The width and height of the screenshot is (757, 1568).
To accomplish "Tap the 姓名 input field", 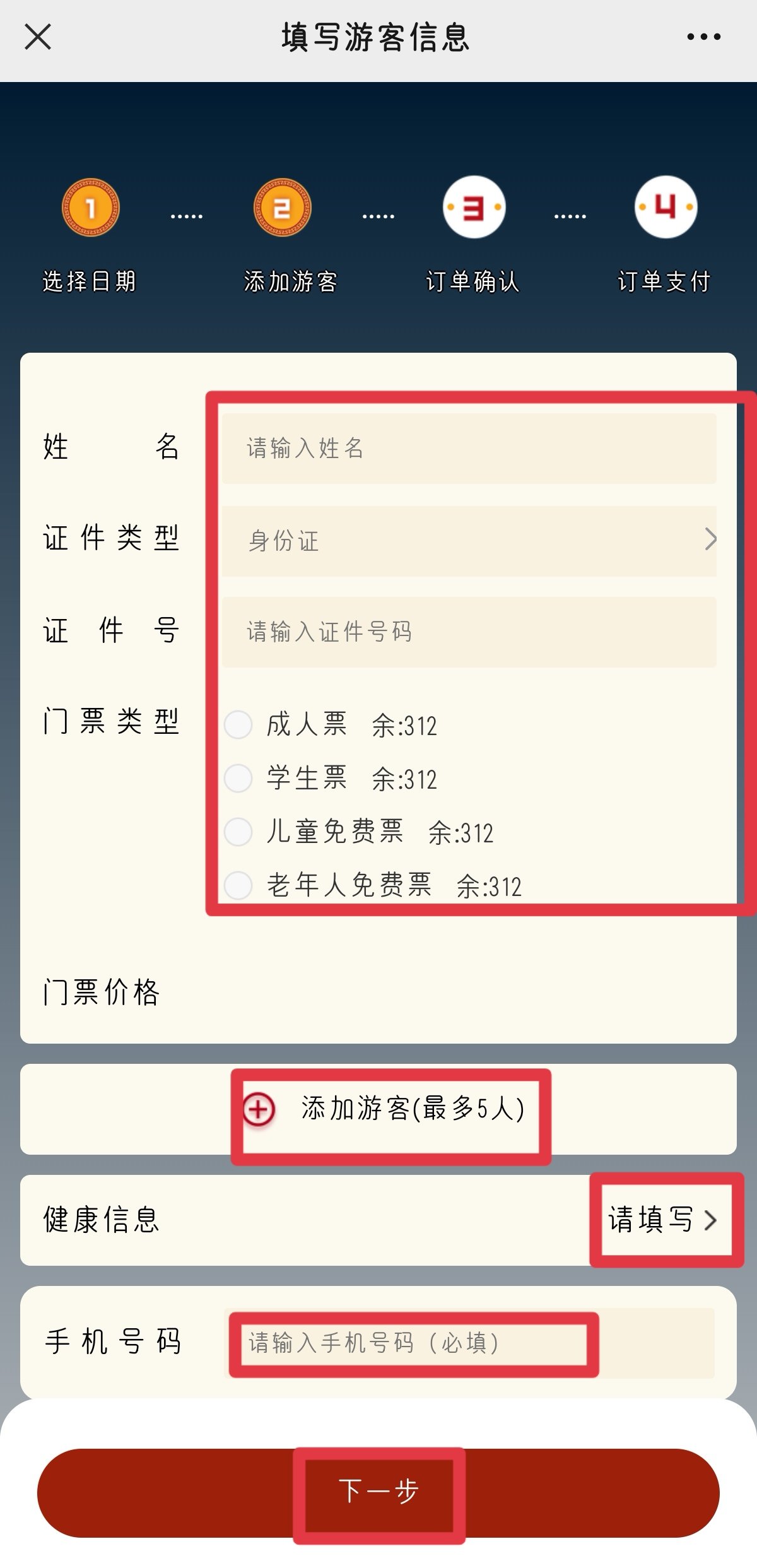I will (469, 449).
